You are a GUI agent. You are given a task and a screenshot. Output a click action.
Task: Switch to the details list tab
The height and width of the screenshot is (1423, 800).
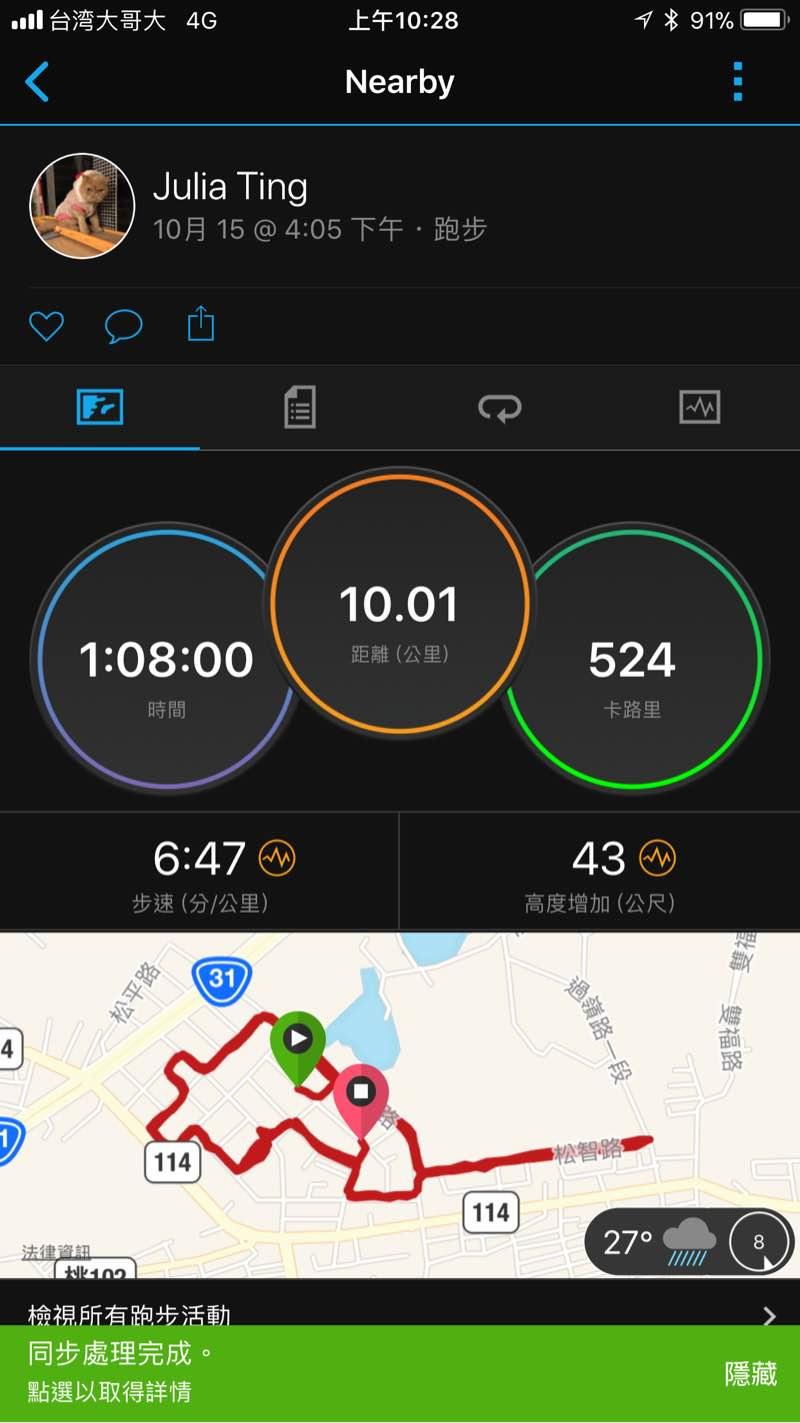click(299, 408)
